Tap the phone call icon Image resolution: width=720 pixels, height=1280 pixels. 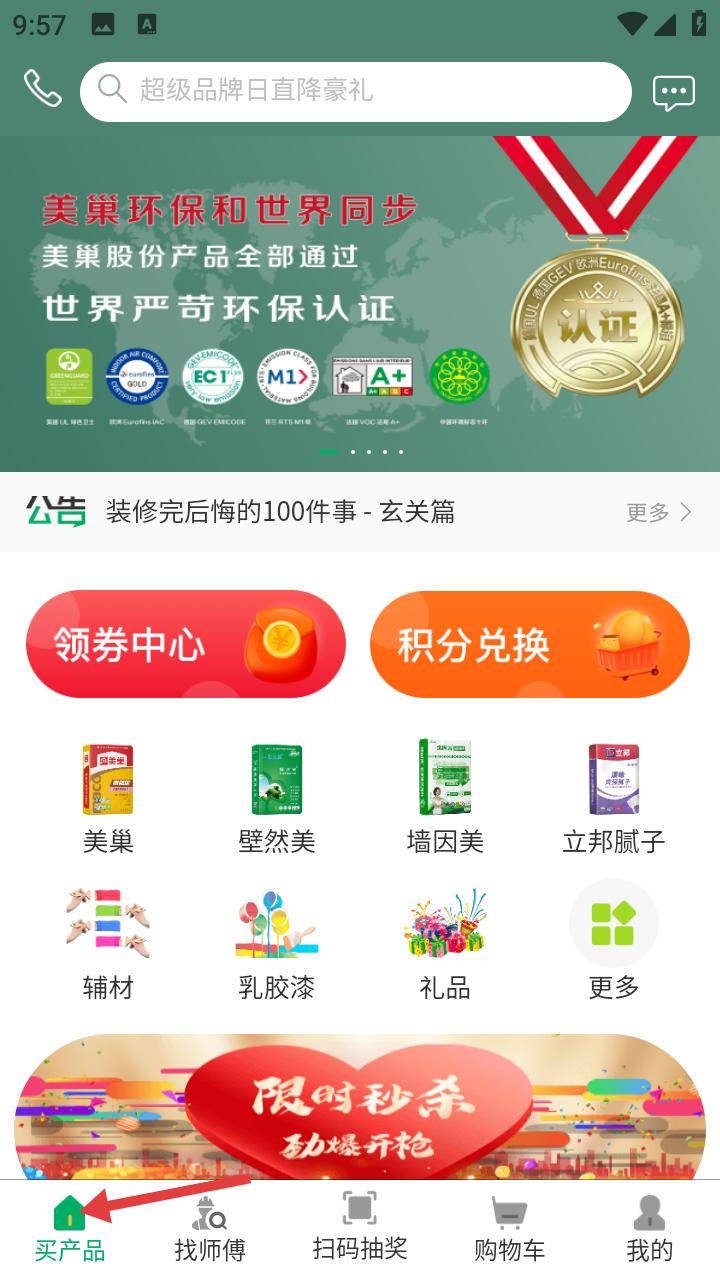43,89
